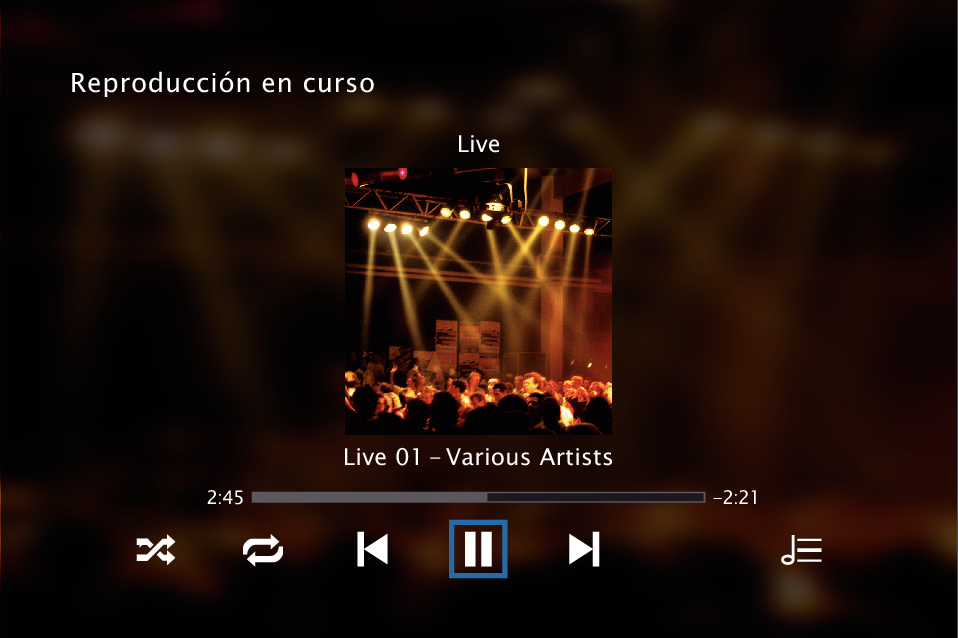Toggle shuffle playback mode
This screenshot has height=638, width=958.
(156, 550)
